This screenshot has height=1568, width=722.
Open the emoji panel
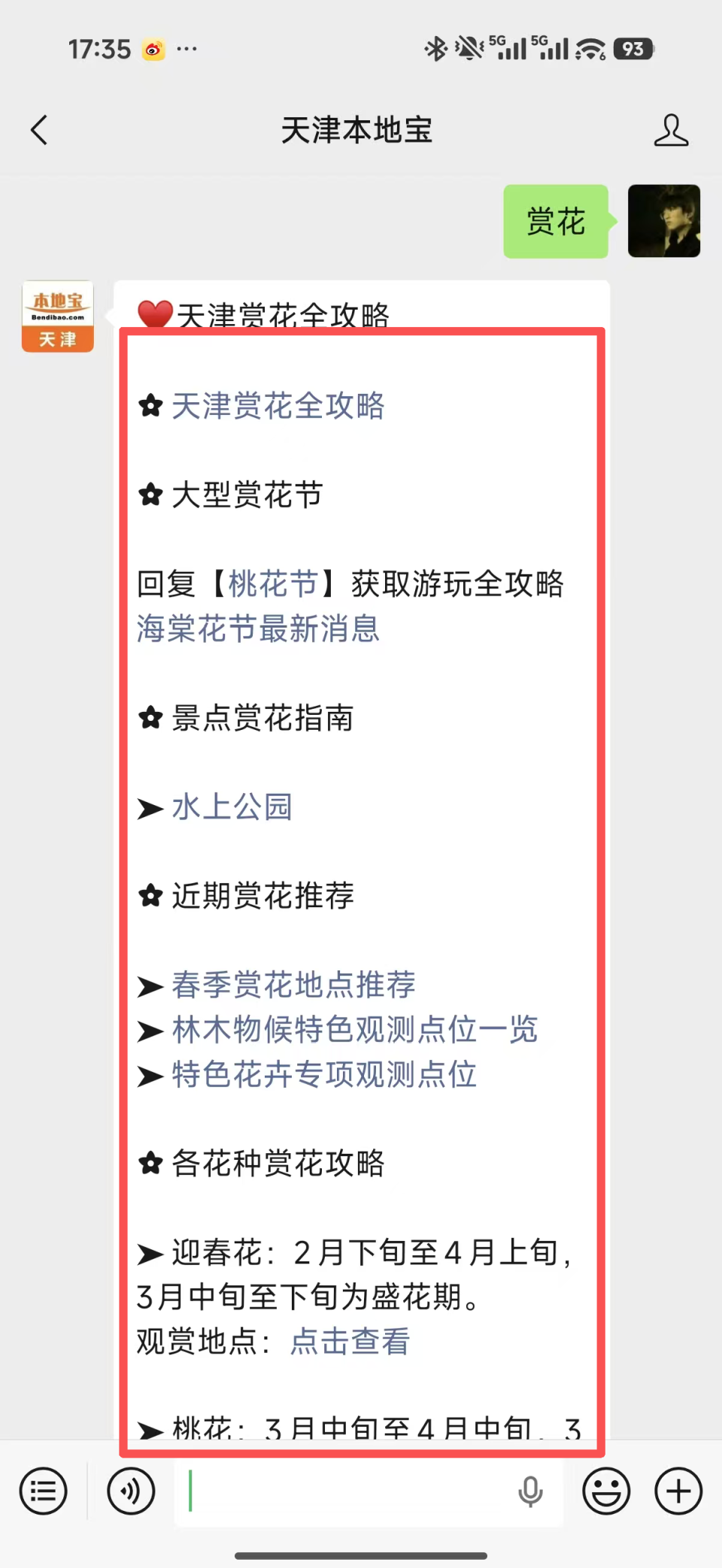click(x=605, y=1491)
